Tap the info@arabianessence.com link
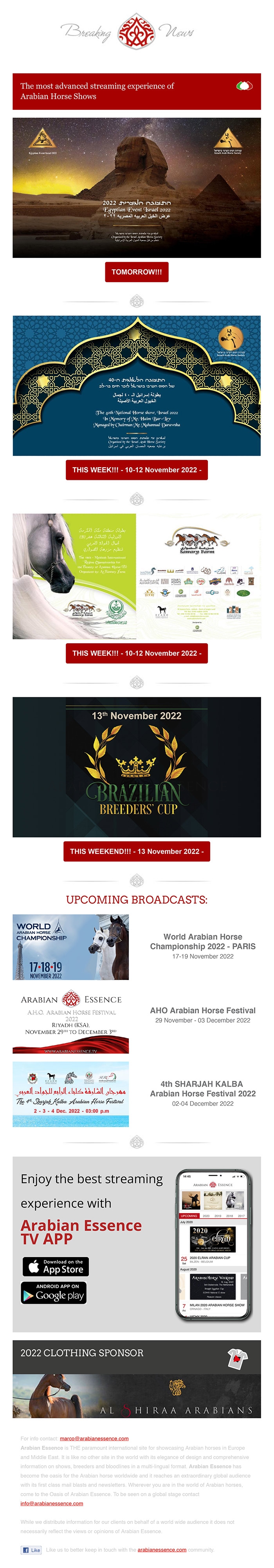 tap(52, 1503)
